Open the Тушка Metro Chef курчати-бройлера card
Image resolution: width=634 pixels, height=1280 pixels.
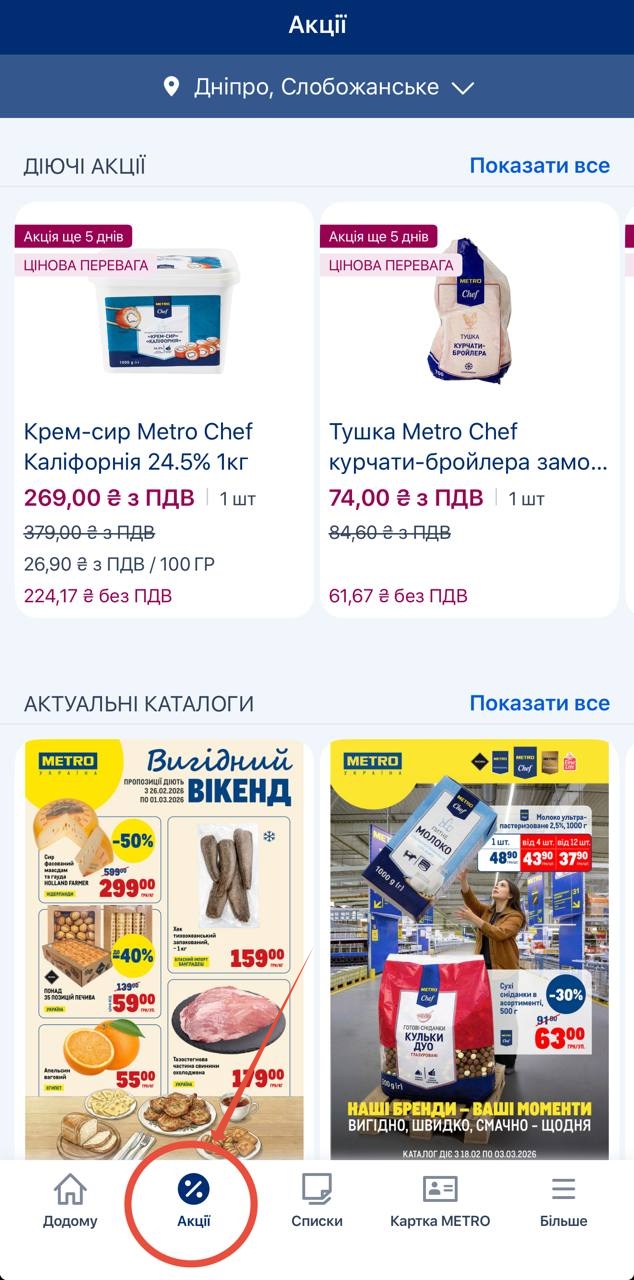click(469, 410)
